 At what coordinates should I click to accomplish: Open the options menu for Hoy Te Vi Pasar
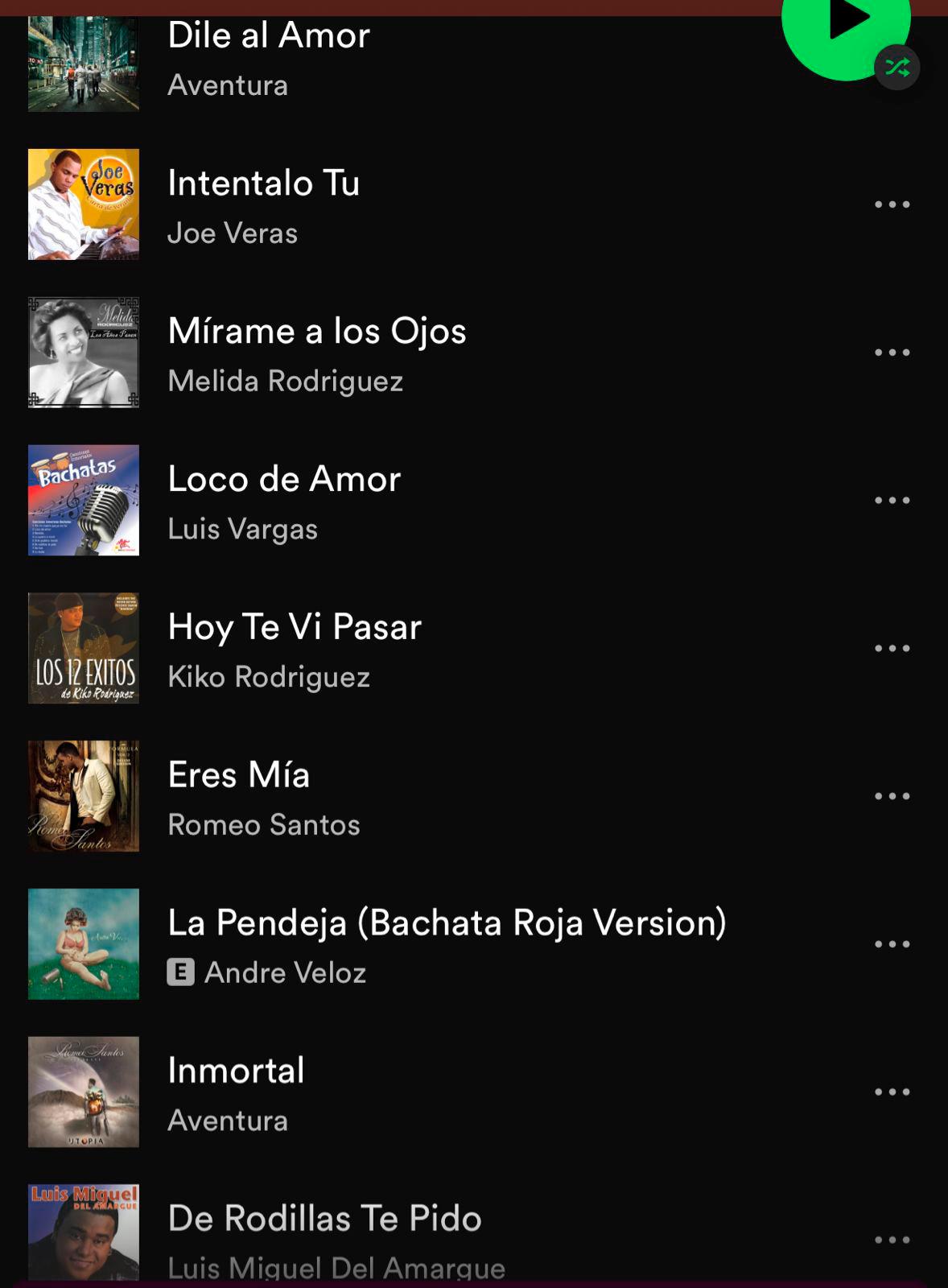[x=892, y=647]
